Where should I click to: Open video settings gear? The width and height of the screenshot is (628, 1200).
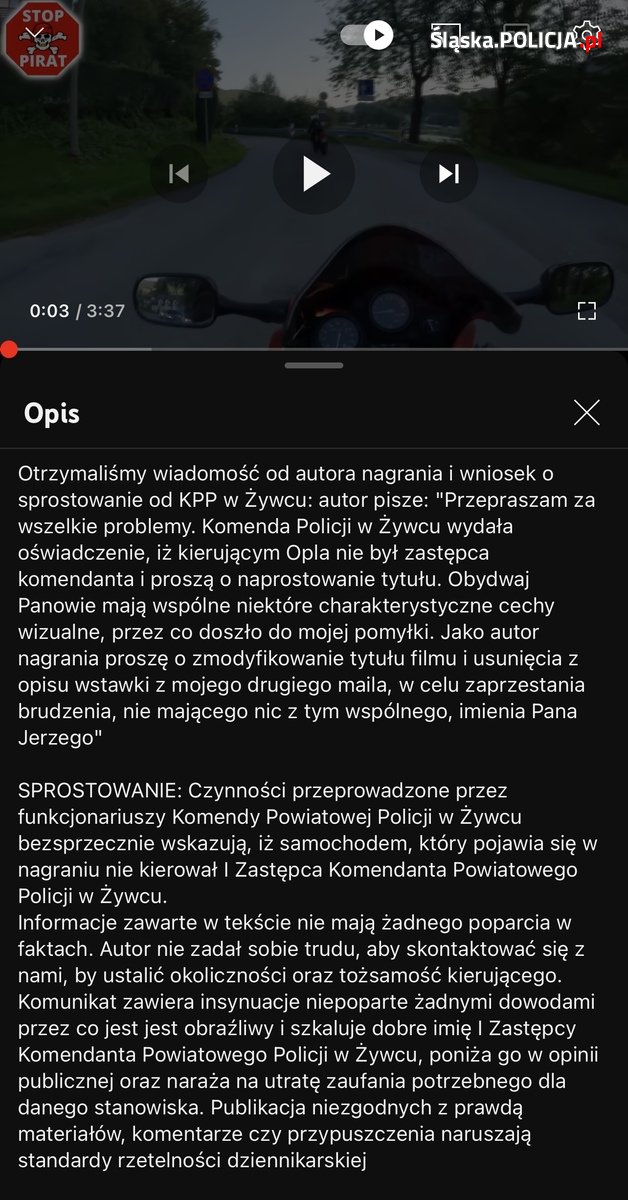pyautogui.click(x=587, y=35)
